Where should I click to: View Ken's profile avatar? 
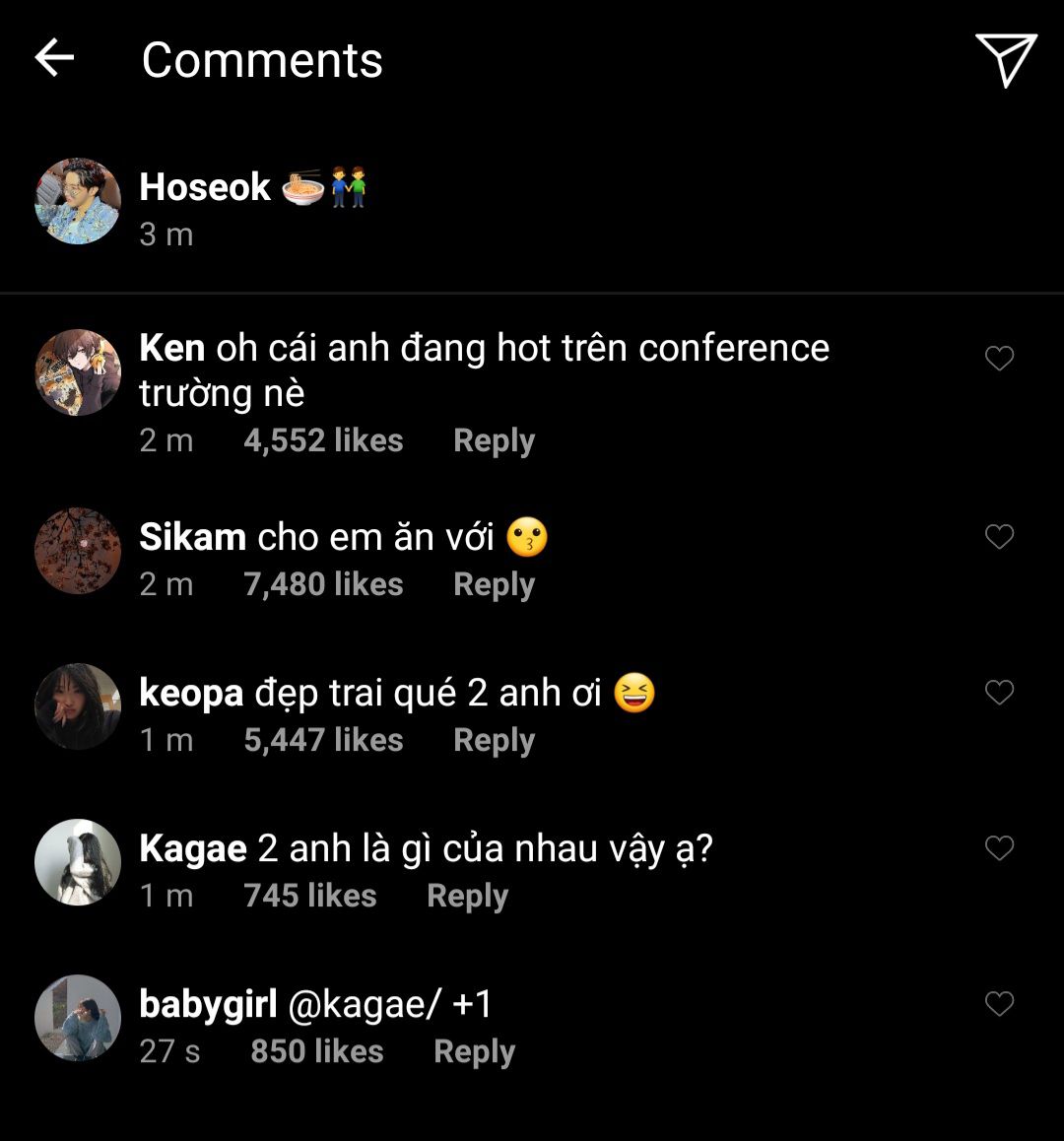pyautogui.click(x=78, y=372)
